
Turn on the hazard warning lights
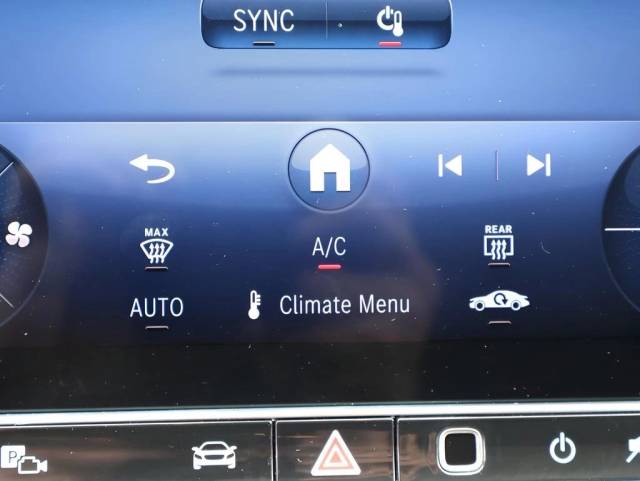click(x=334, y=456)
